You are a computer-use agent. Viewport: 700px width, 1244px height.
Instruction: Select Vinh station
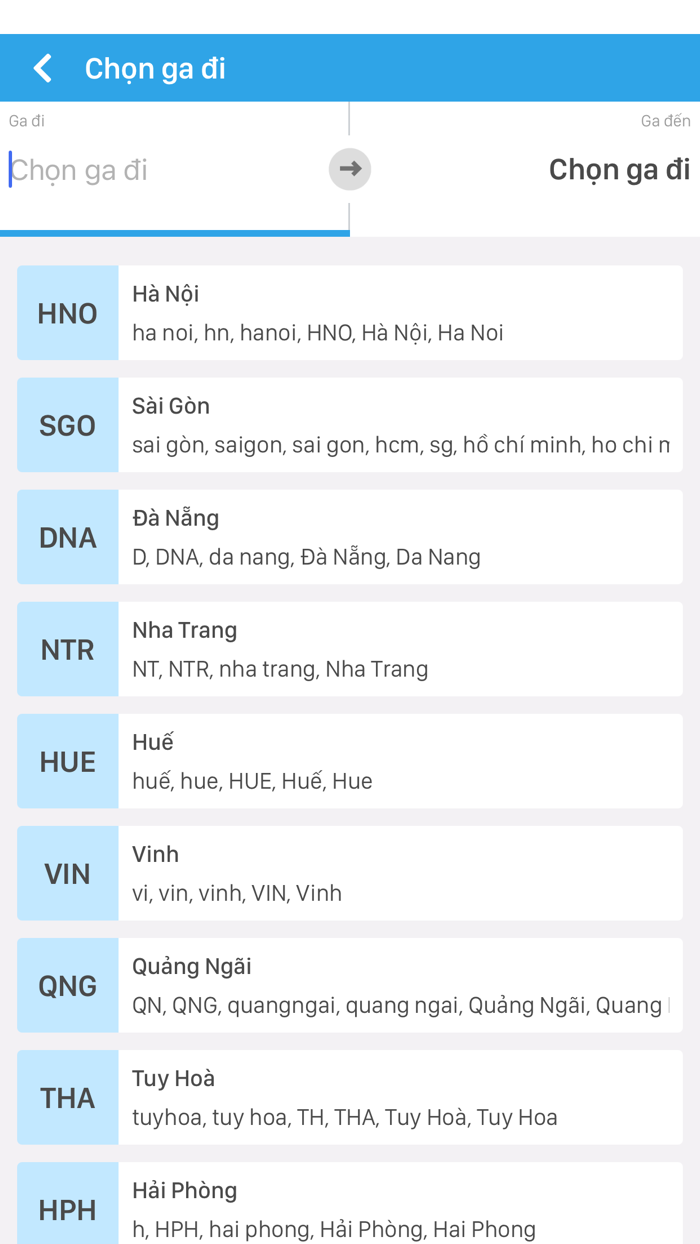(350, 873)
